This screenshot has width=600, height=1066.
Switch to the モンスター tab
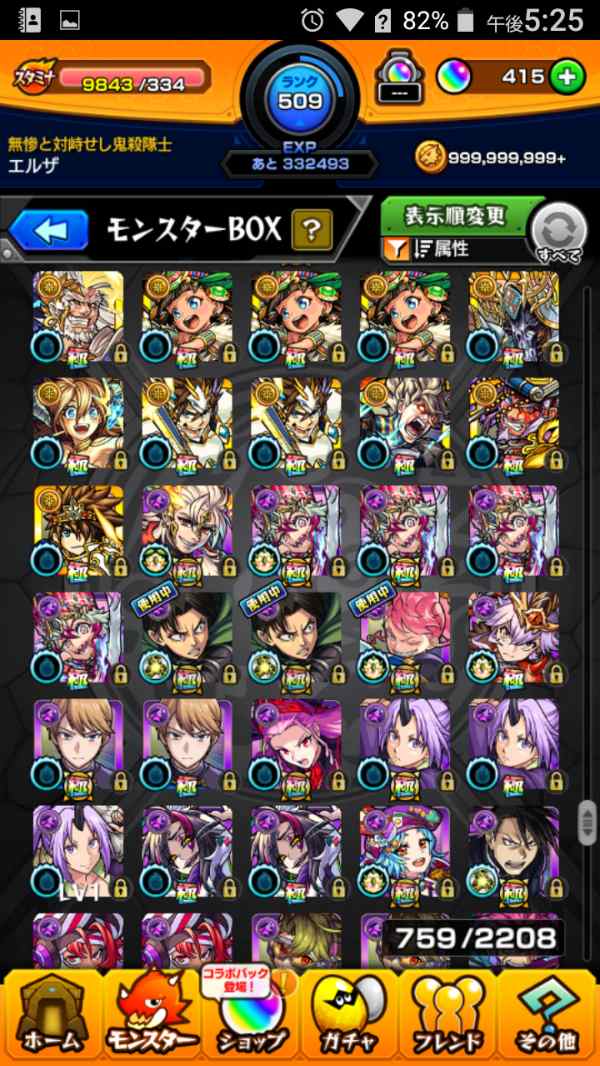click(150, 1015)
